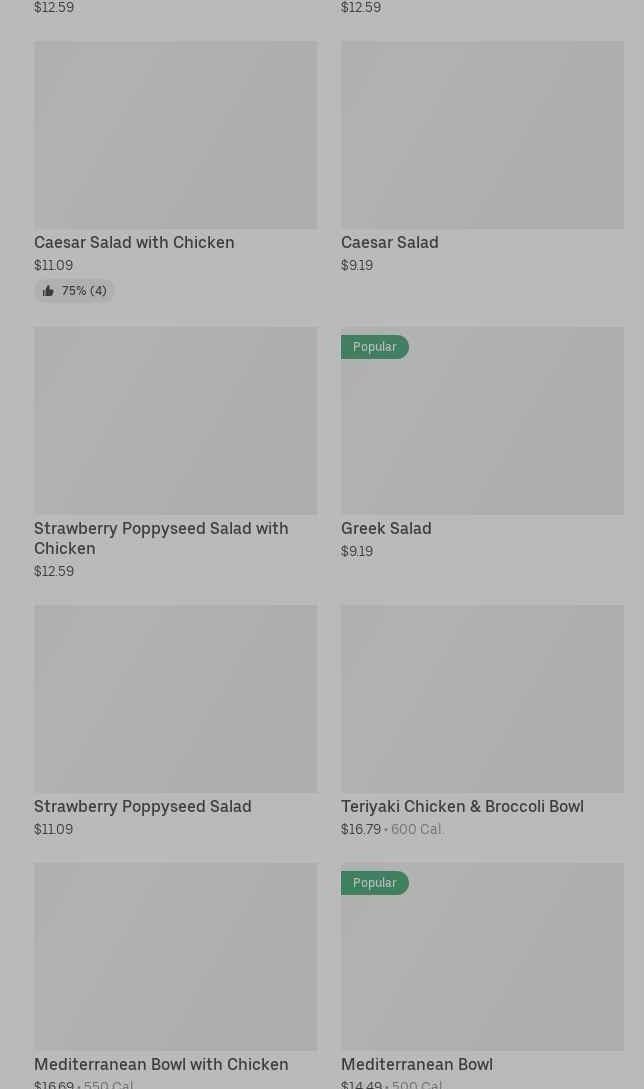Select the $14.49 Mediterranean Bowl
The image size is (644, 1089).
(482, 958)
